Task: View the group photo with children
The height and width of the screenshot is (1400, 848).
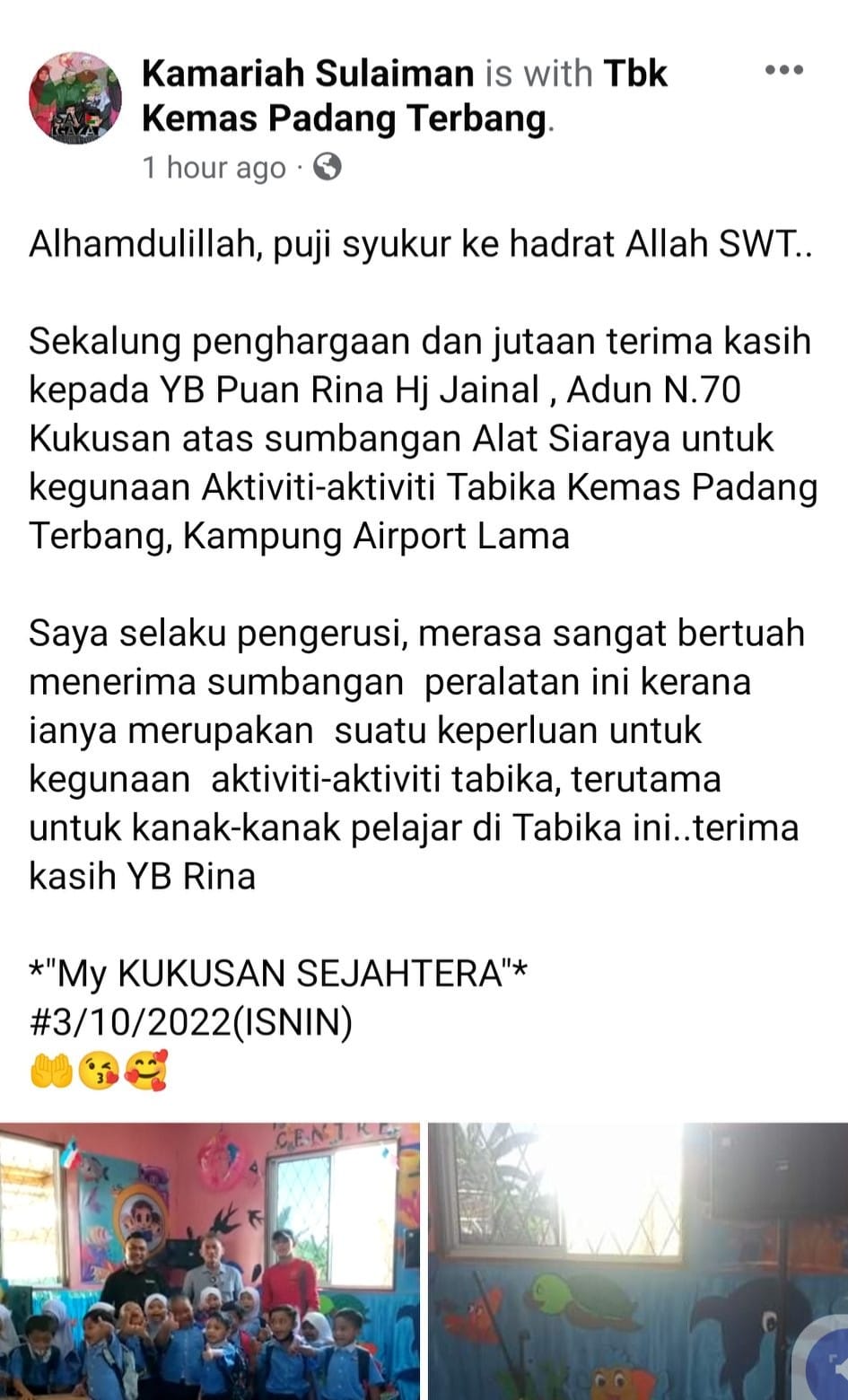Action: pos(210,1260)
